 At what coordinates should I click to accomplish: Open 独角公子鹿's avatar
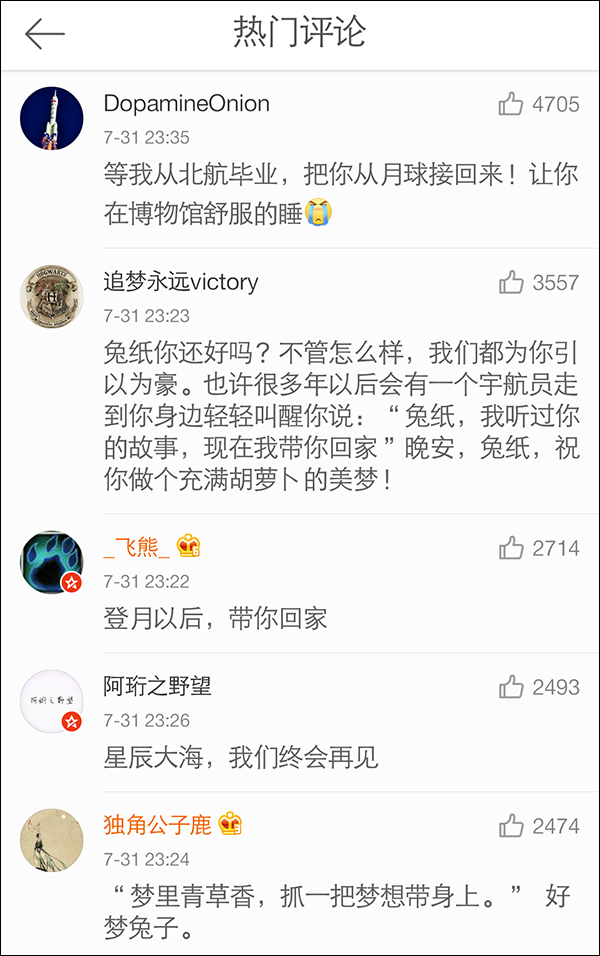51,839
